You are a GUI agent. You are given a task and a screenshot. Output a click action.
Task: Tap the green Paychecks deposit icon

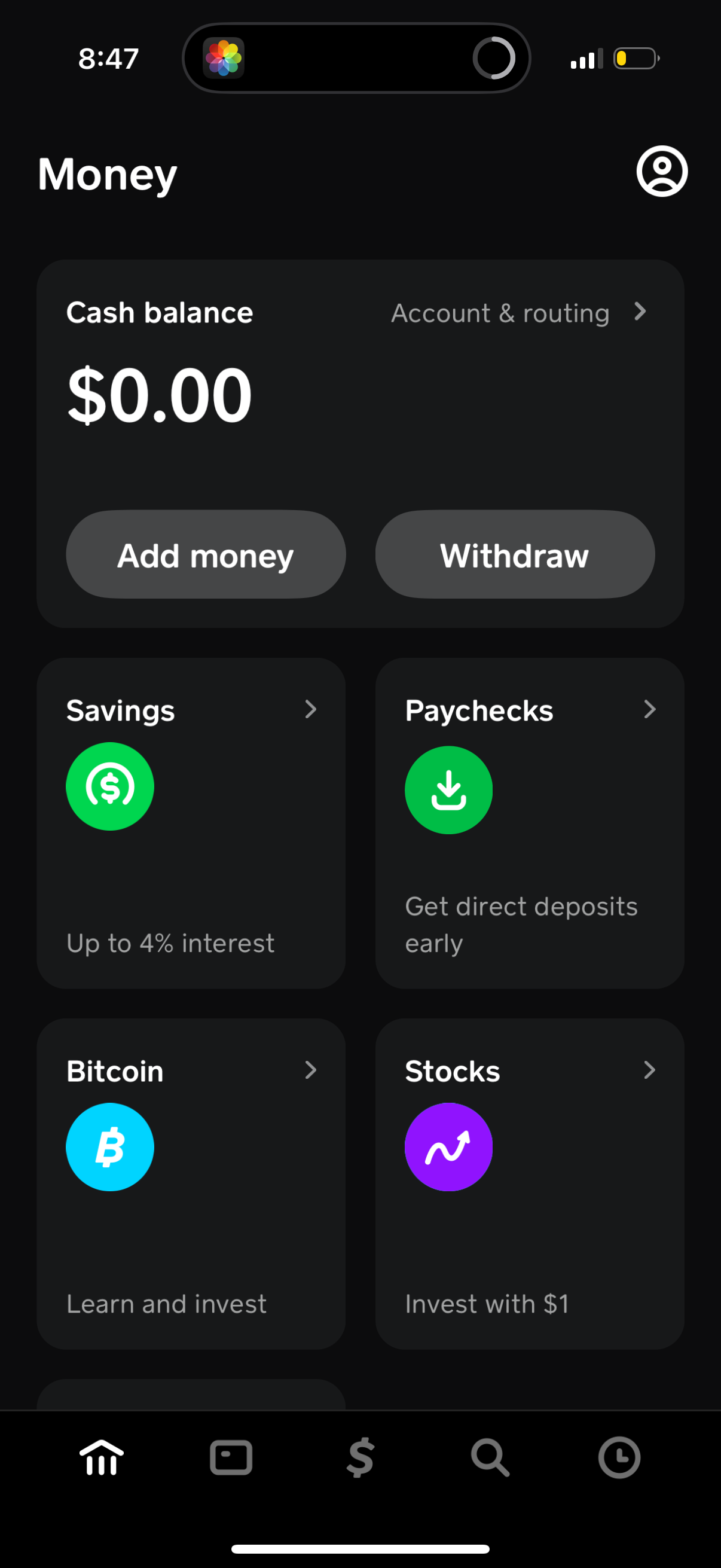pyautogui.click(x=448, y=789)
